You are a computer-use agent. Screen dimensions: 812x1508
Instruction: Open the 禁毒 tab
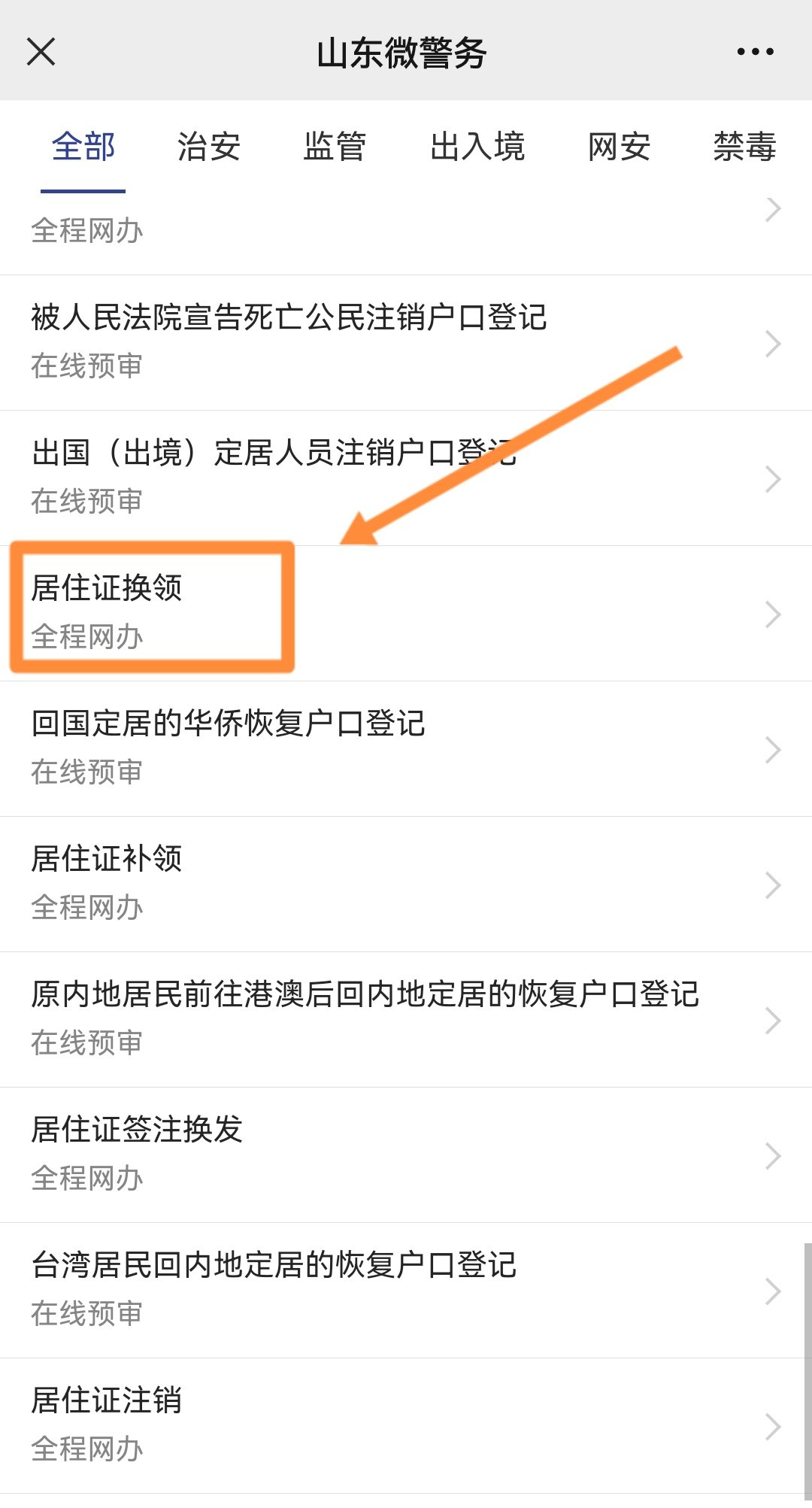click(x=744, y=147)
